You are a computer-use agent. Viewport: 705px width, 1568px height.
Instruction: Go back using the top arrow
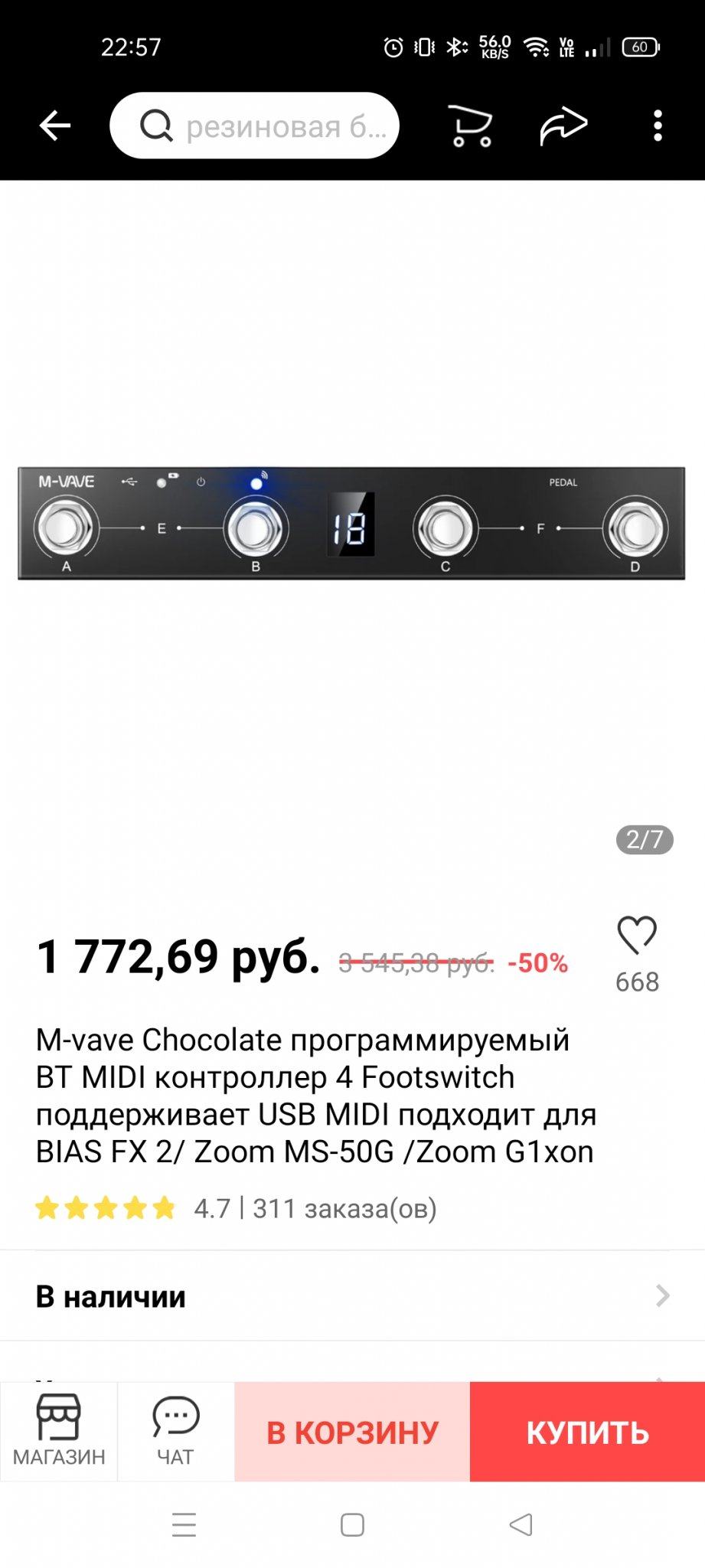pyautogui.click(x=55, y=126)
